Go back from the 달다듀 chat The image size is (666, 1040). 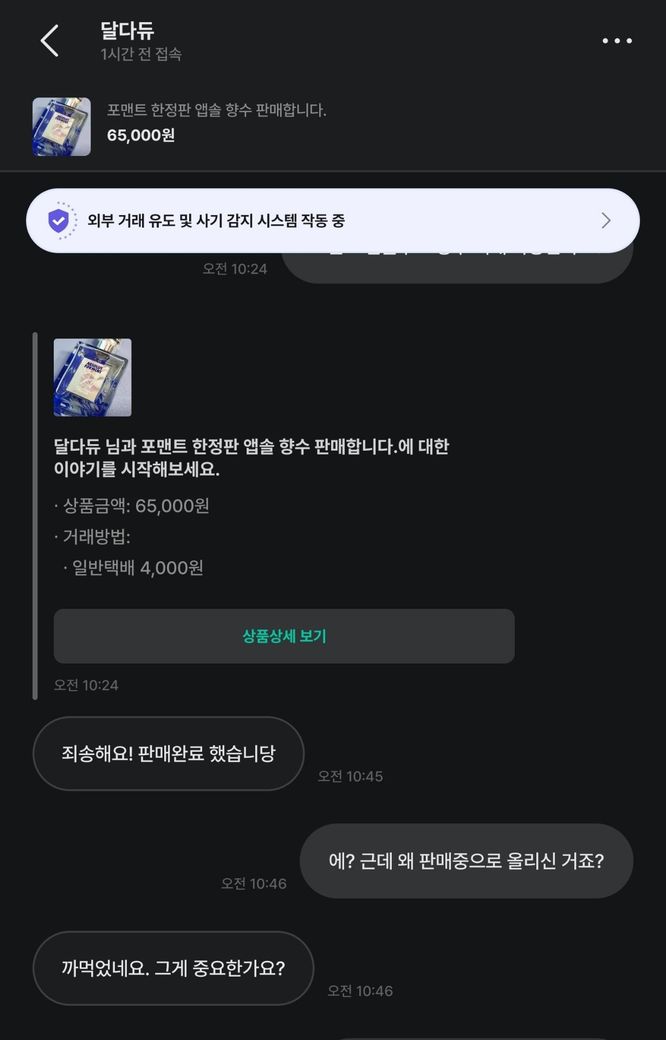click(49, 41)
